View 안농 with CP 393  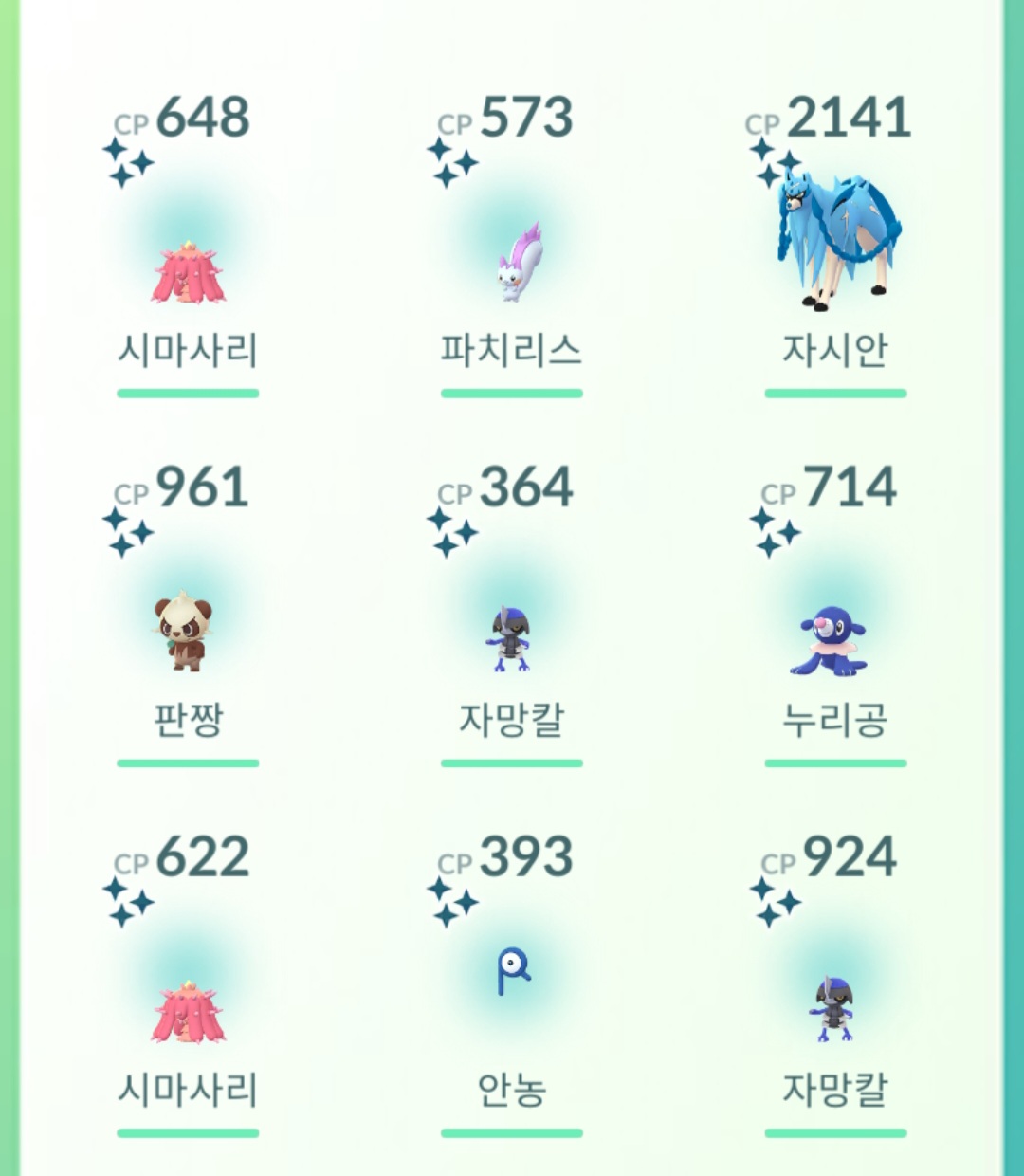pos(512,972)
